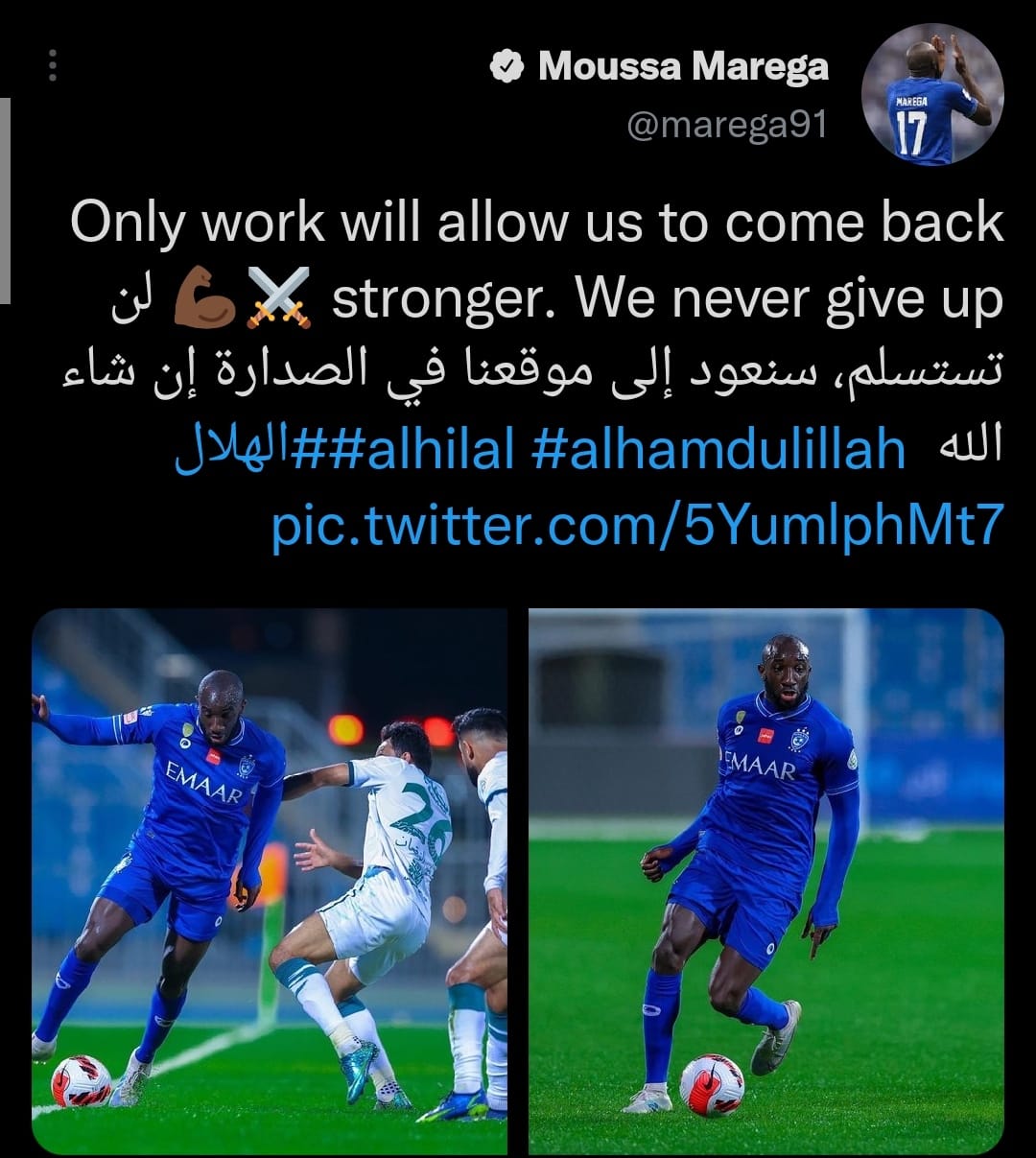This screenshot has width=1036, height=1158.
Task: Open the pic.twitter.com/5YumlphMt7 link
Action: [x=637, y=526]
